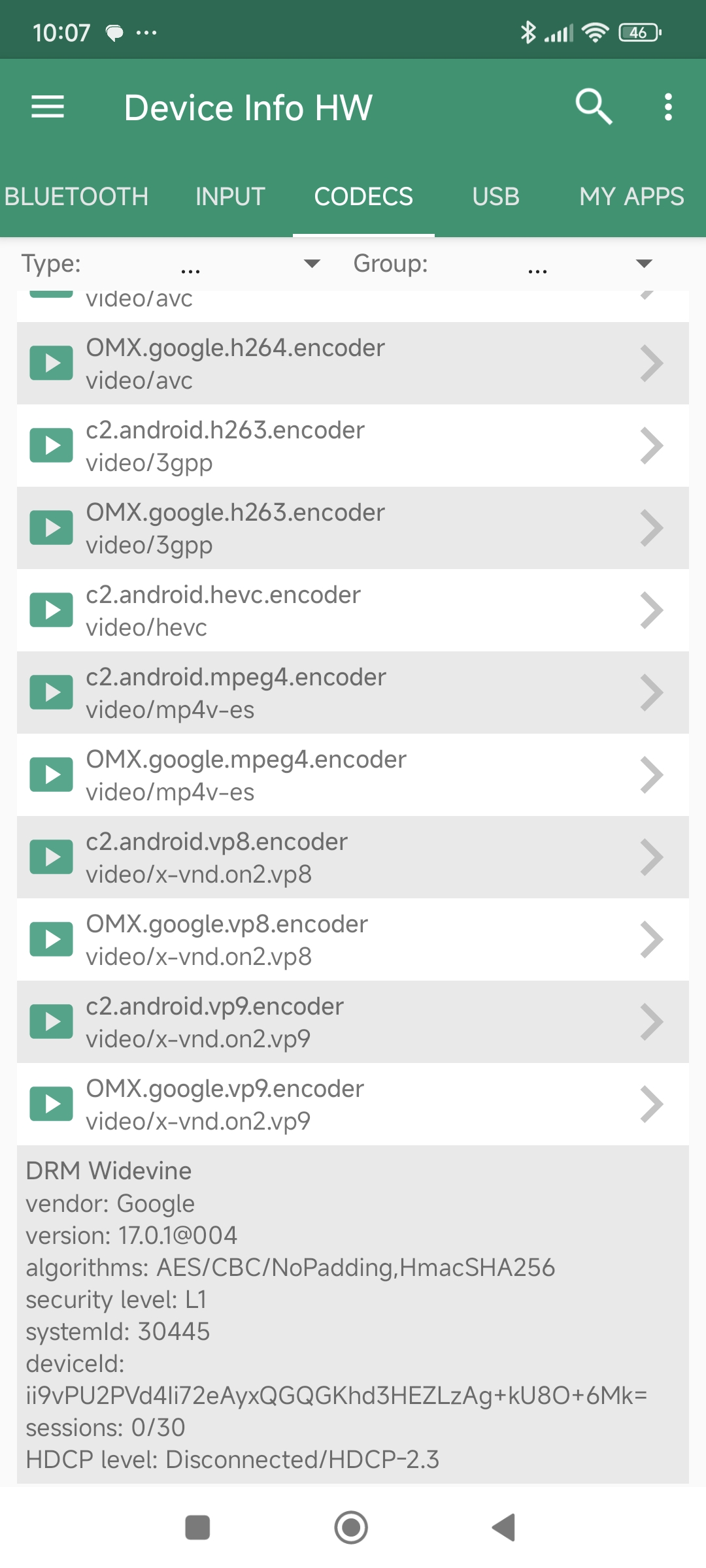Switch to the USB tab
Viewport: 706px width, 1568px height.
pos(496,197)
